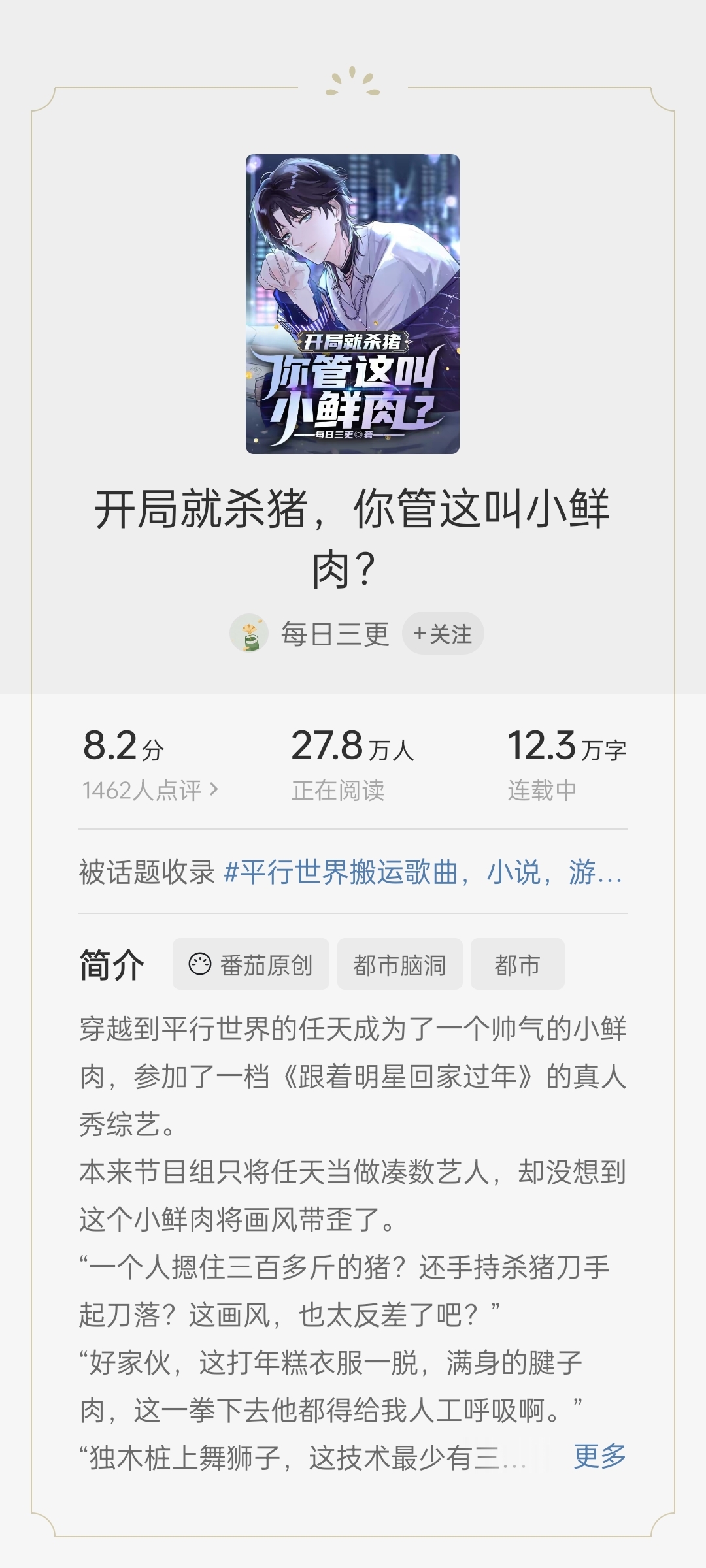Screen dimensions: 706x1568
Task: Open the 1462人点评 reviews
Action: point(150,791)
